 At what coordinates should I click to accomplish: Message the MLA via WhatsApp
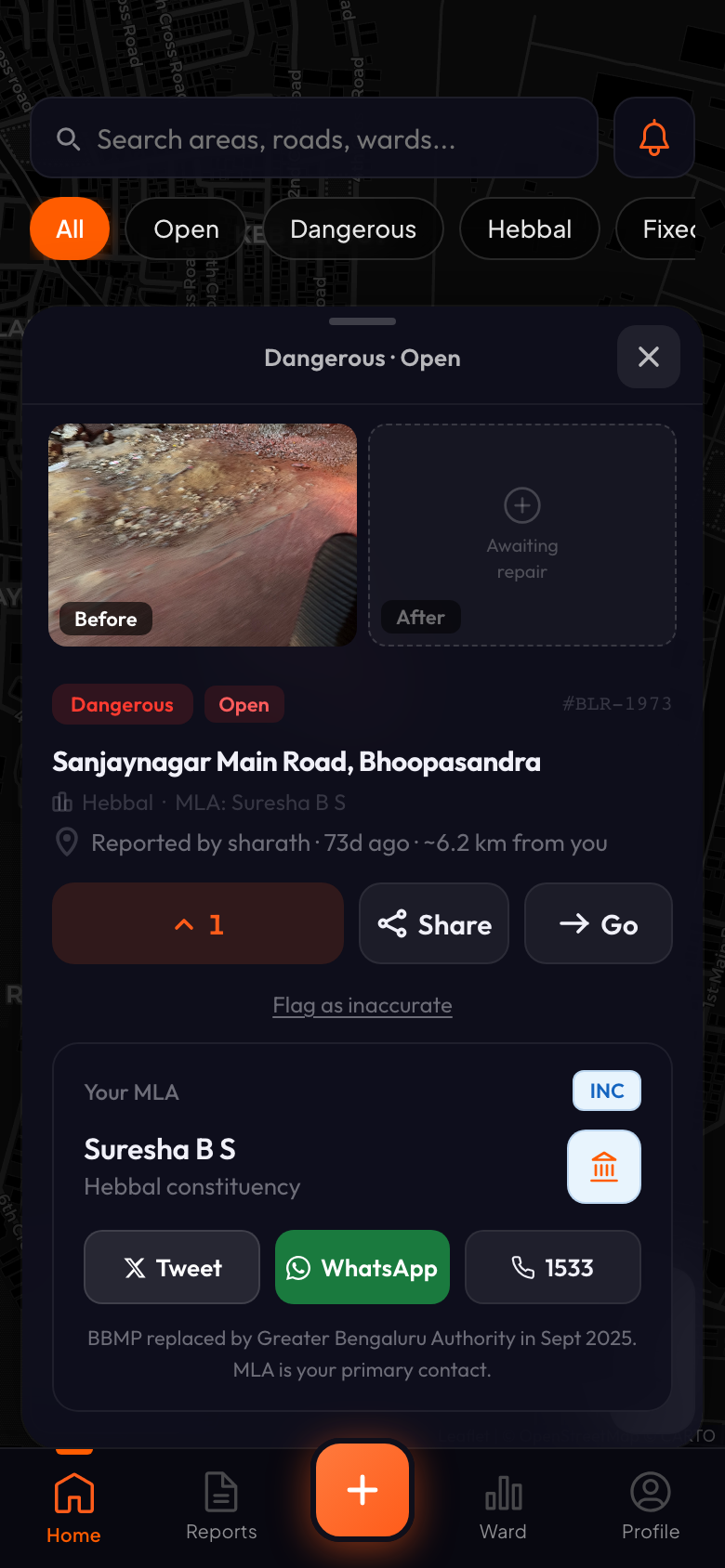pyautogui.click(x=362, y=1267)
